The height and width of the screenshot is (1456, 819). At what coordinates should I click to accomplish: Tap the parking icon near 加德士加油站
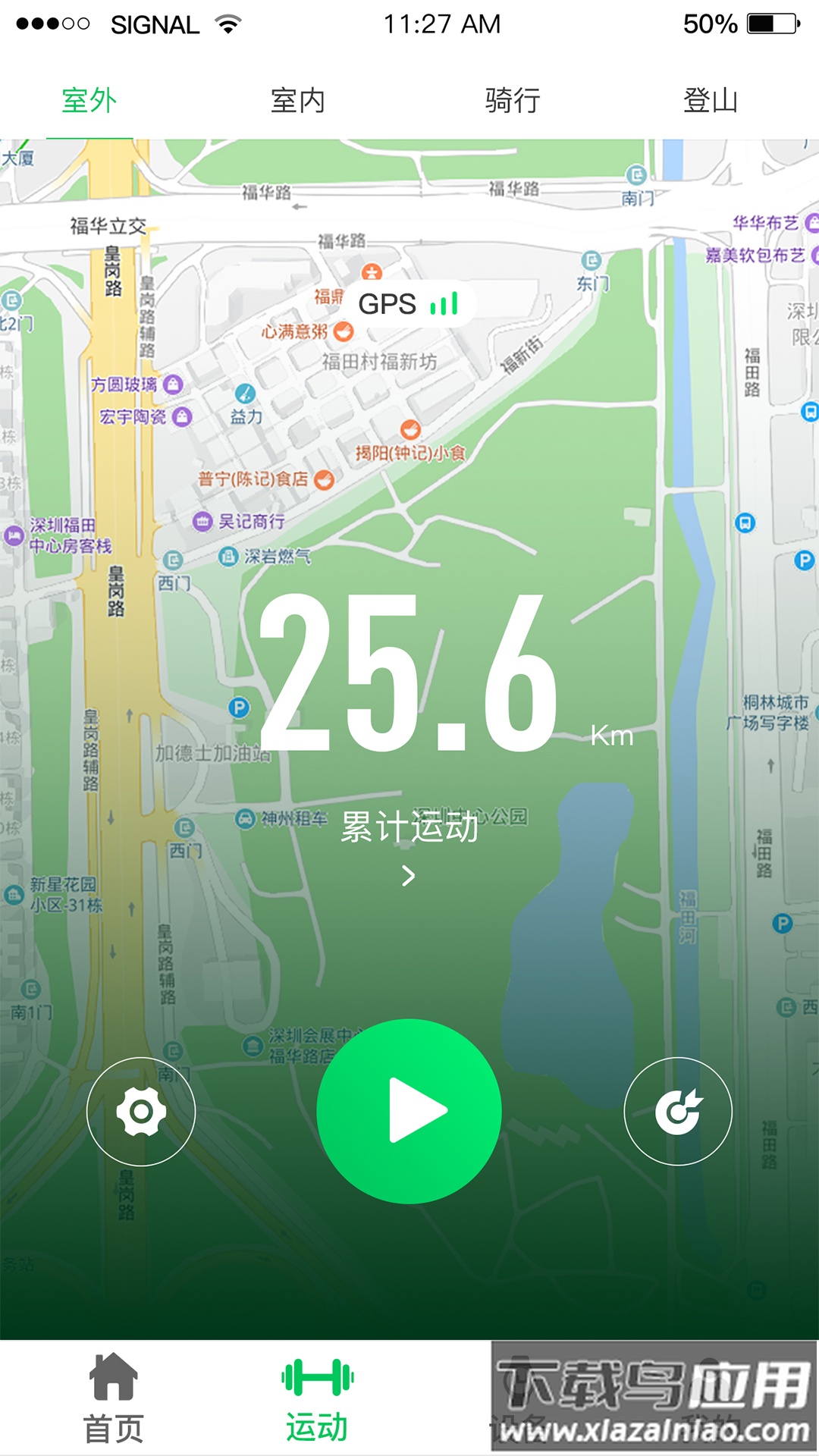239,709
